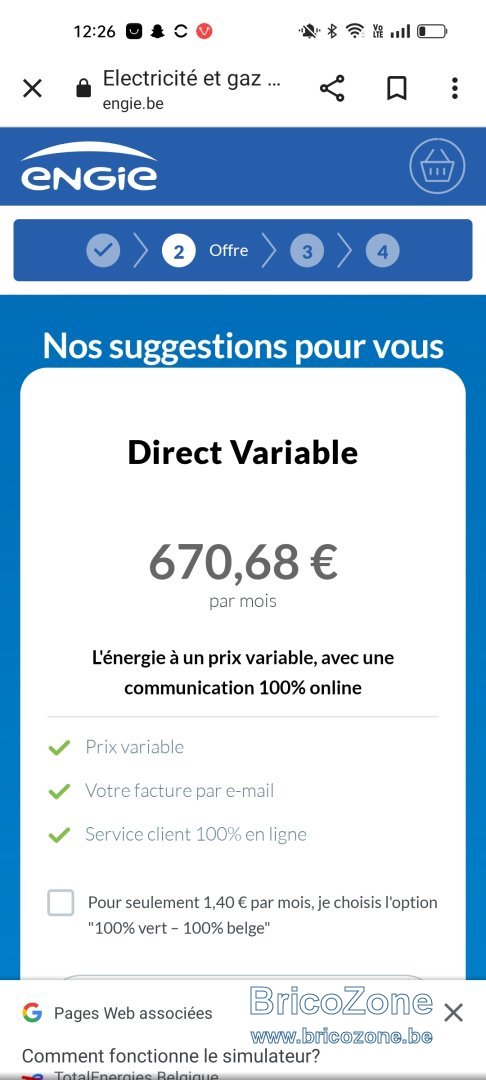Open the shopping basket icon

[x=437, y=166]
